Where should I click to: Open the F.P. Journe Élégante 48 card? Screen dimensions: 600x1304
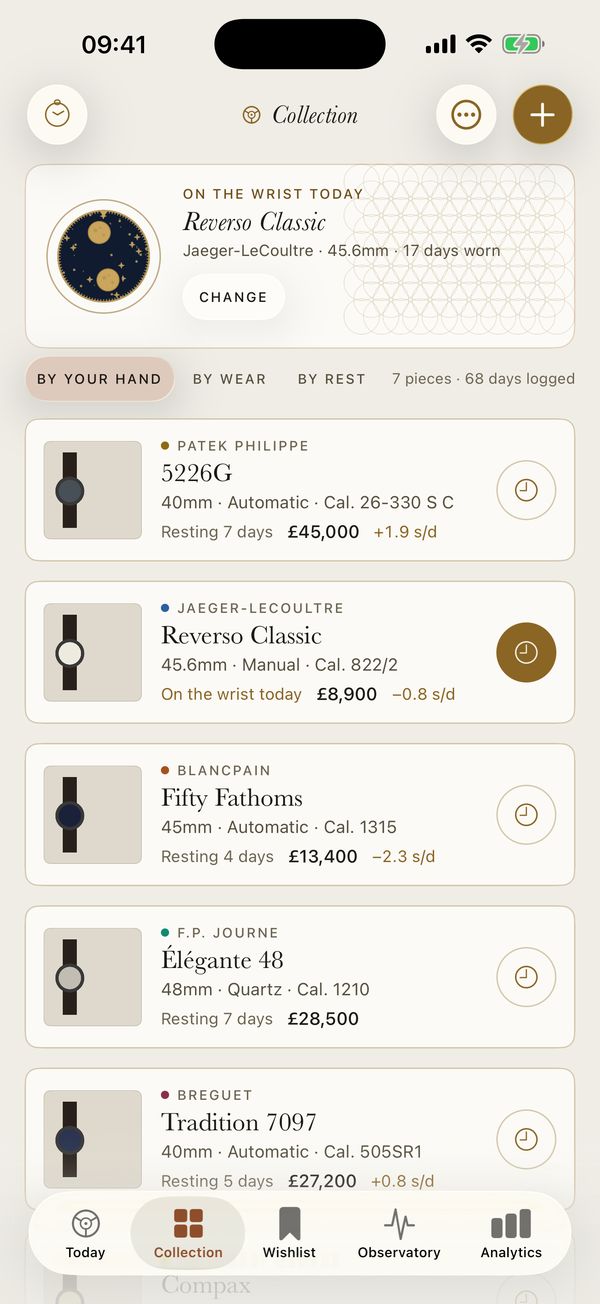click(300, 977)
